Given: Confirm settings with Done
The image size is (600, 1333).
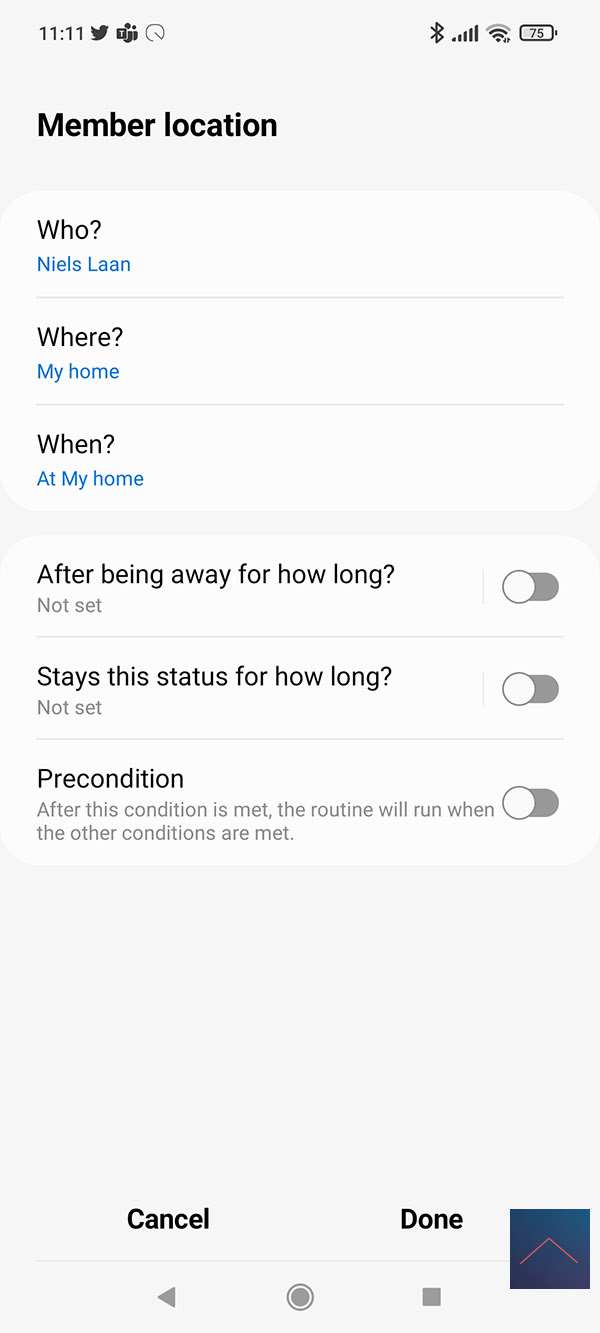Looking at the screenshot, I should point(431,1219).
